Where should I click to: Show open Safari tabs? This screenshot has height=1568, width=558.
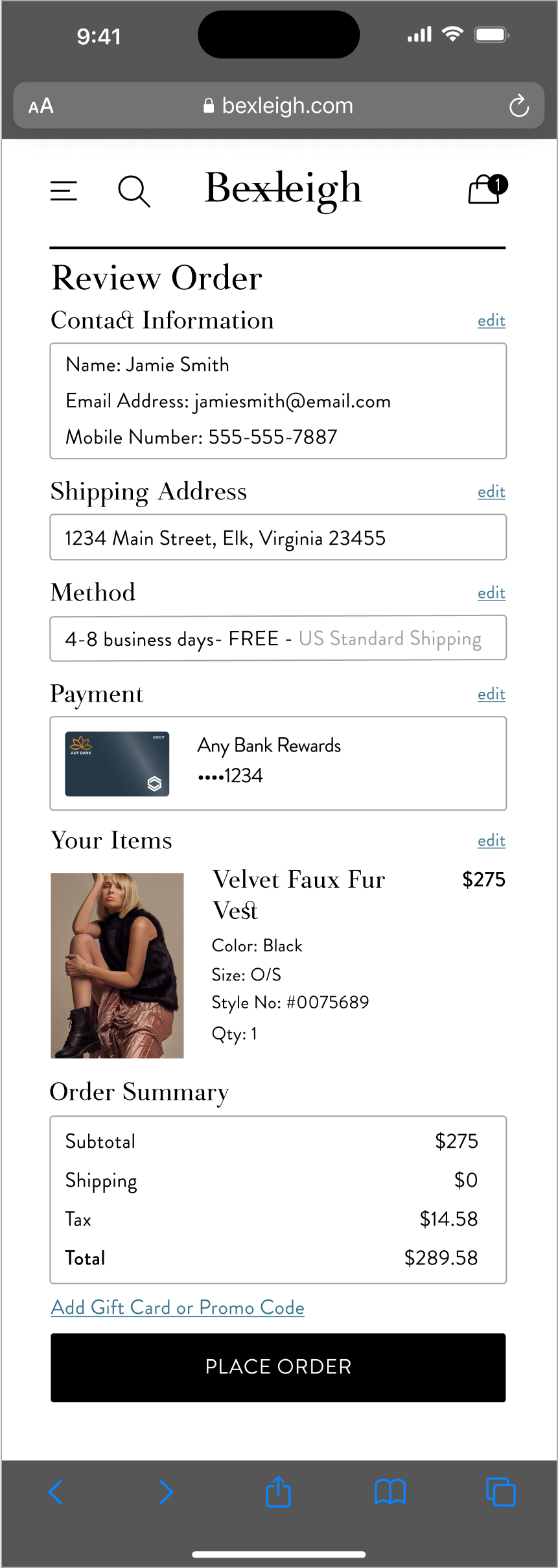coord(500,1491)
